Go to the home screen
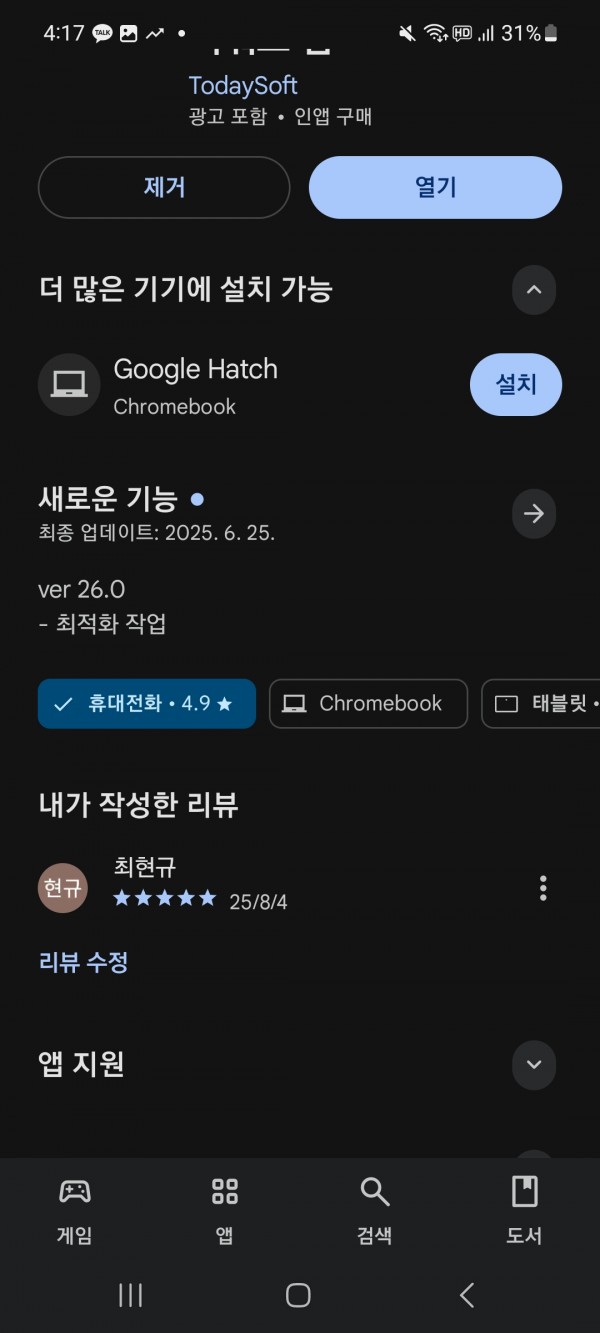The height and width of the screenshot is (1333, 600). click(298, 1296)
